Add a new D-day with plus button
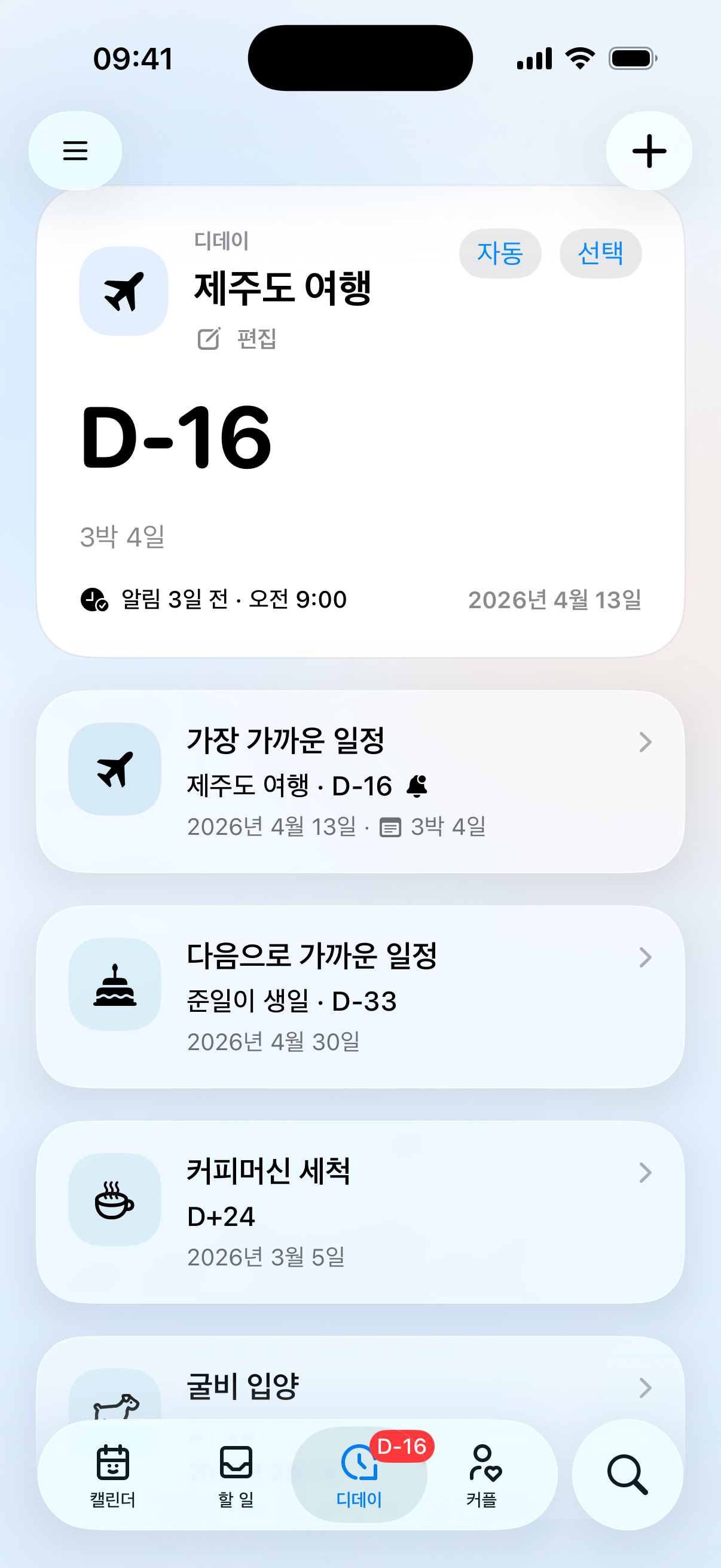 [649, 150]
